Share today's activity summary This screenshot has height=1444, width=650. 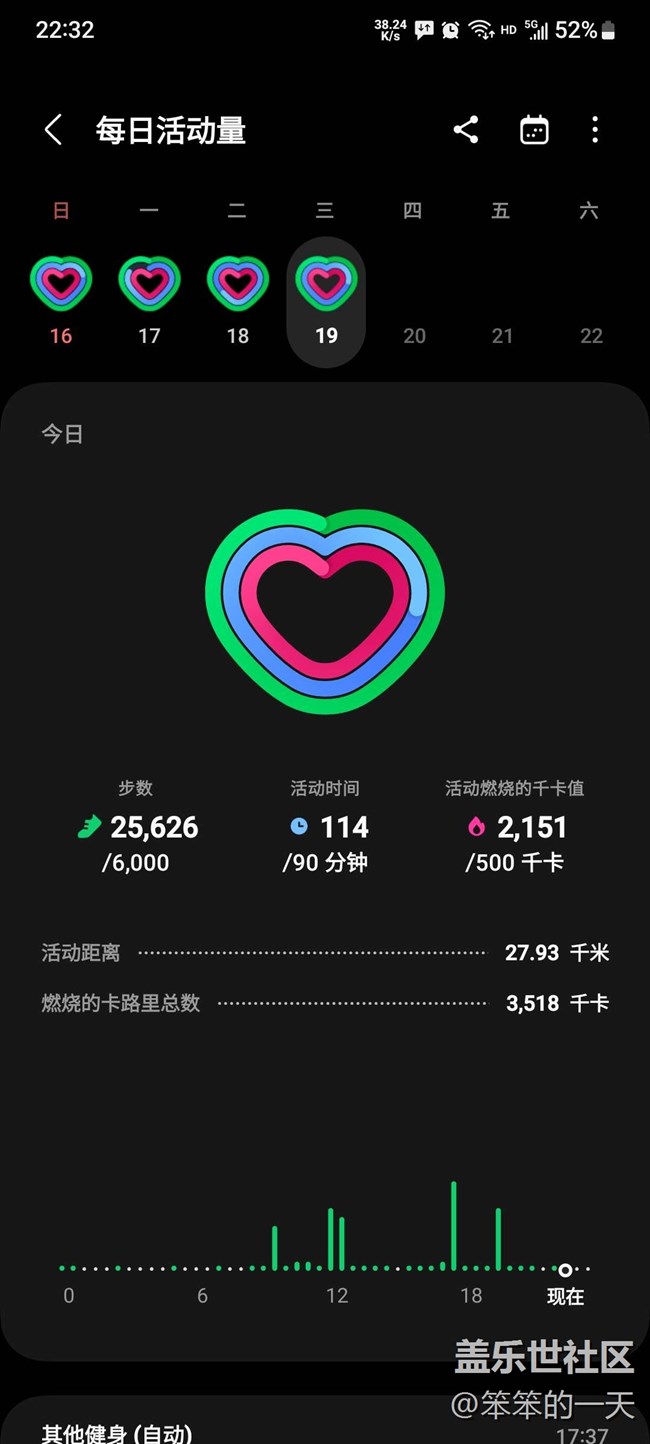(x=466, y=130)
